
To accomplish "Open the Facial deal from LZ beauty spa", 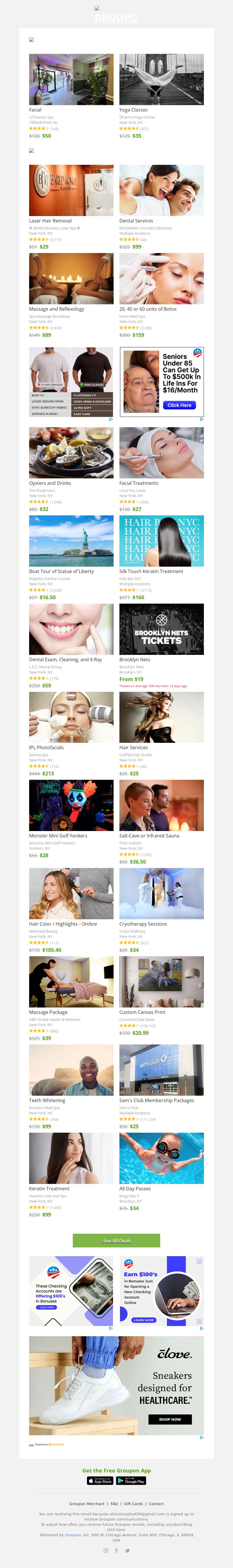I will (70, 79).
